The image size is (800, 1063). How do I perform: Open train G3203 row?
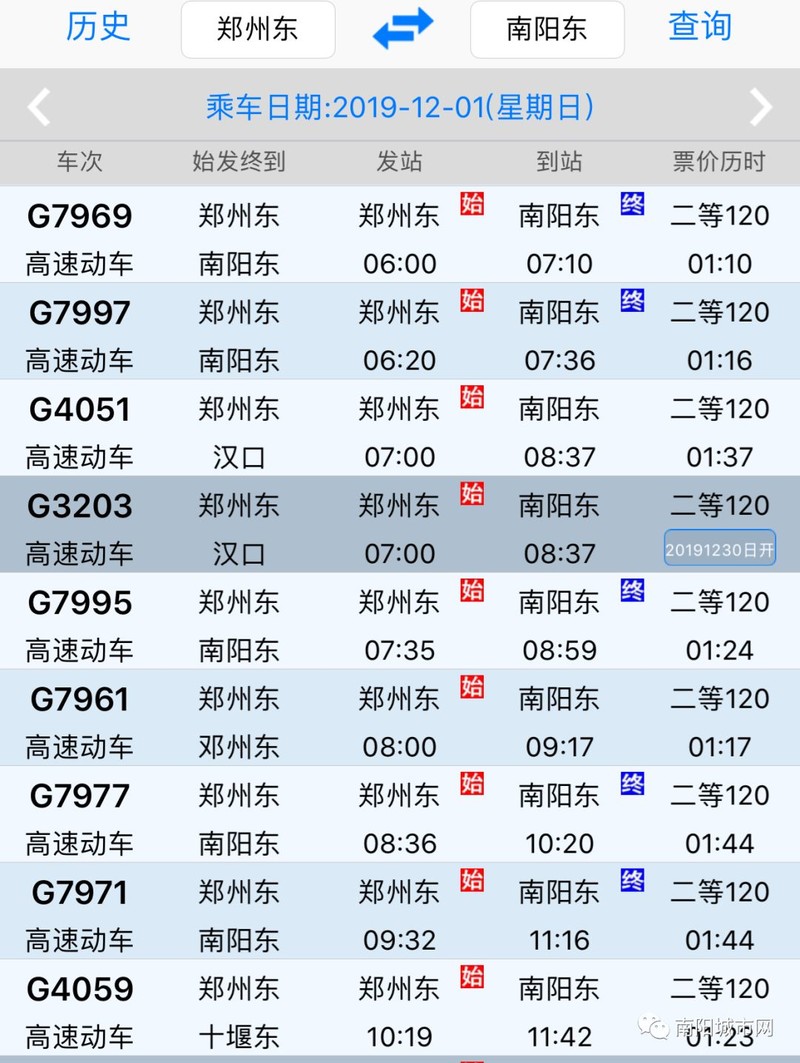click(400, 528)
